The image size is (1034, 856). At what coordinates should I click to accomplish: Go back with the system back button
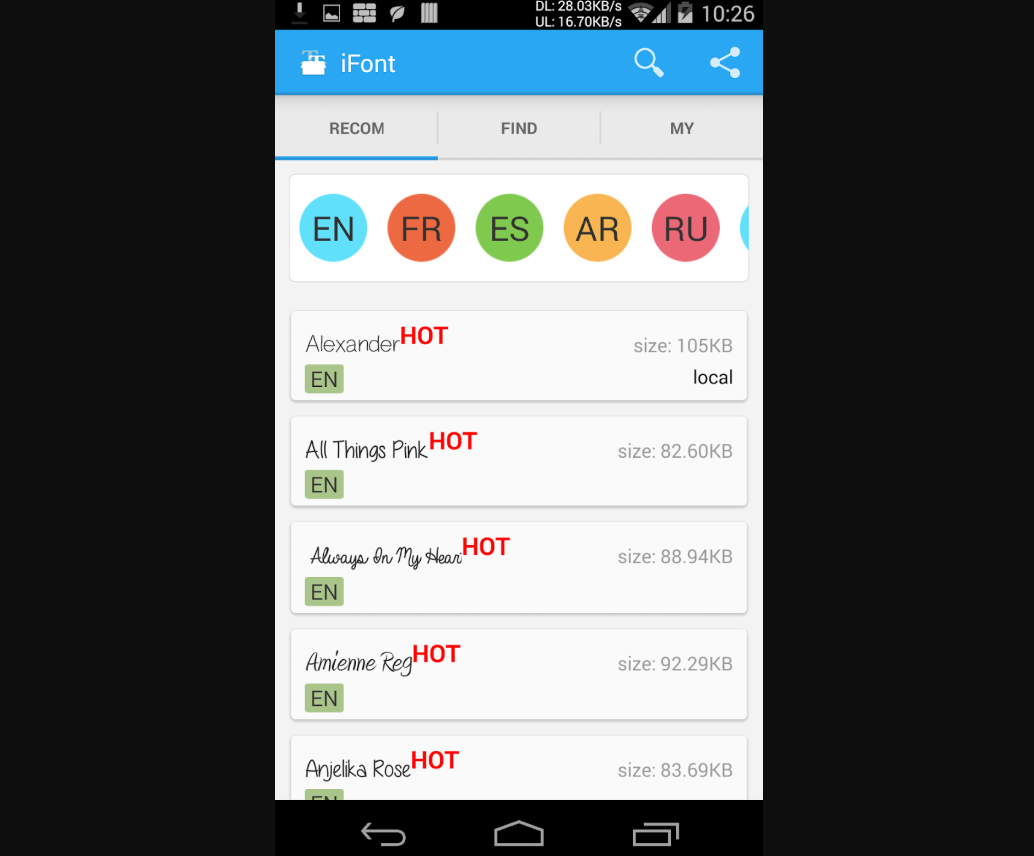pyautogui.click(x=384, y=833)
